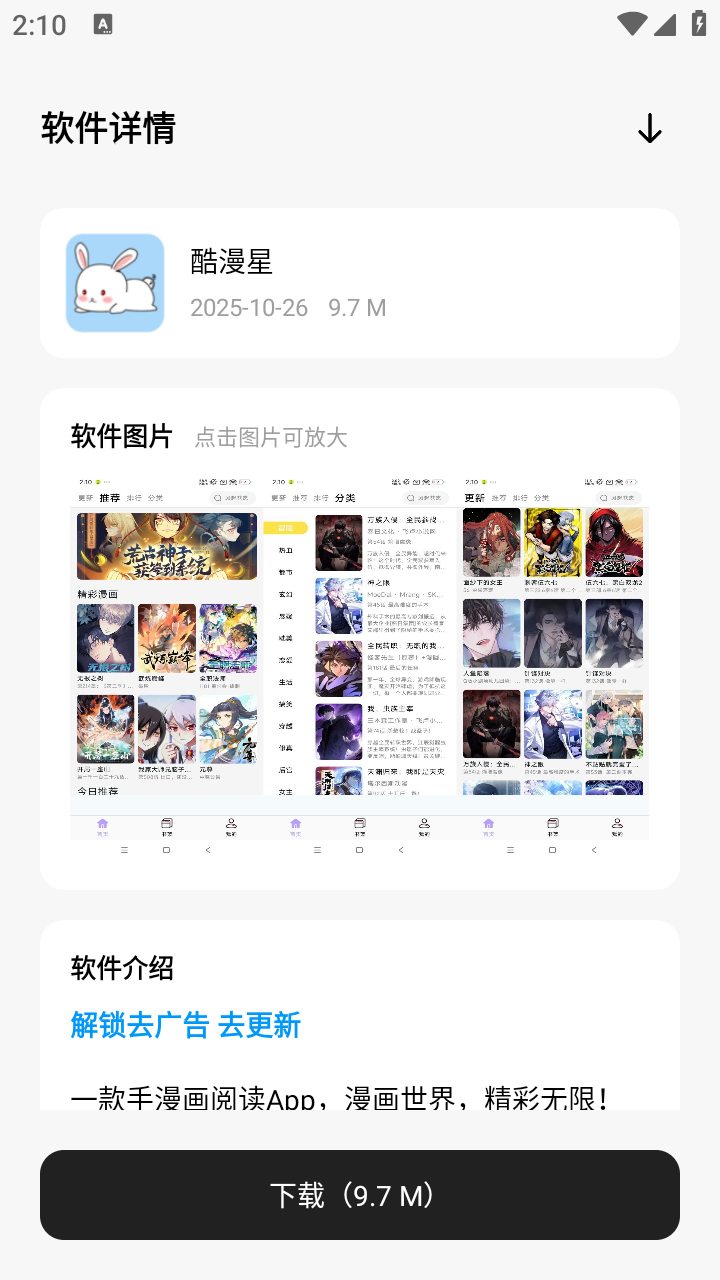The image size is (720, 1280).
Task: Select the 生活 category in the sidebar
Action: 288,682
